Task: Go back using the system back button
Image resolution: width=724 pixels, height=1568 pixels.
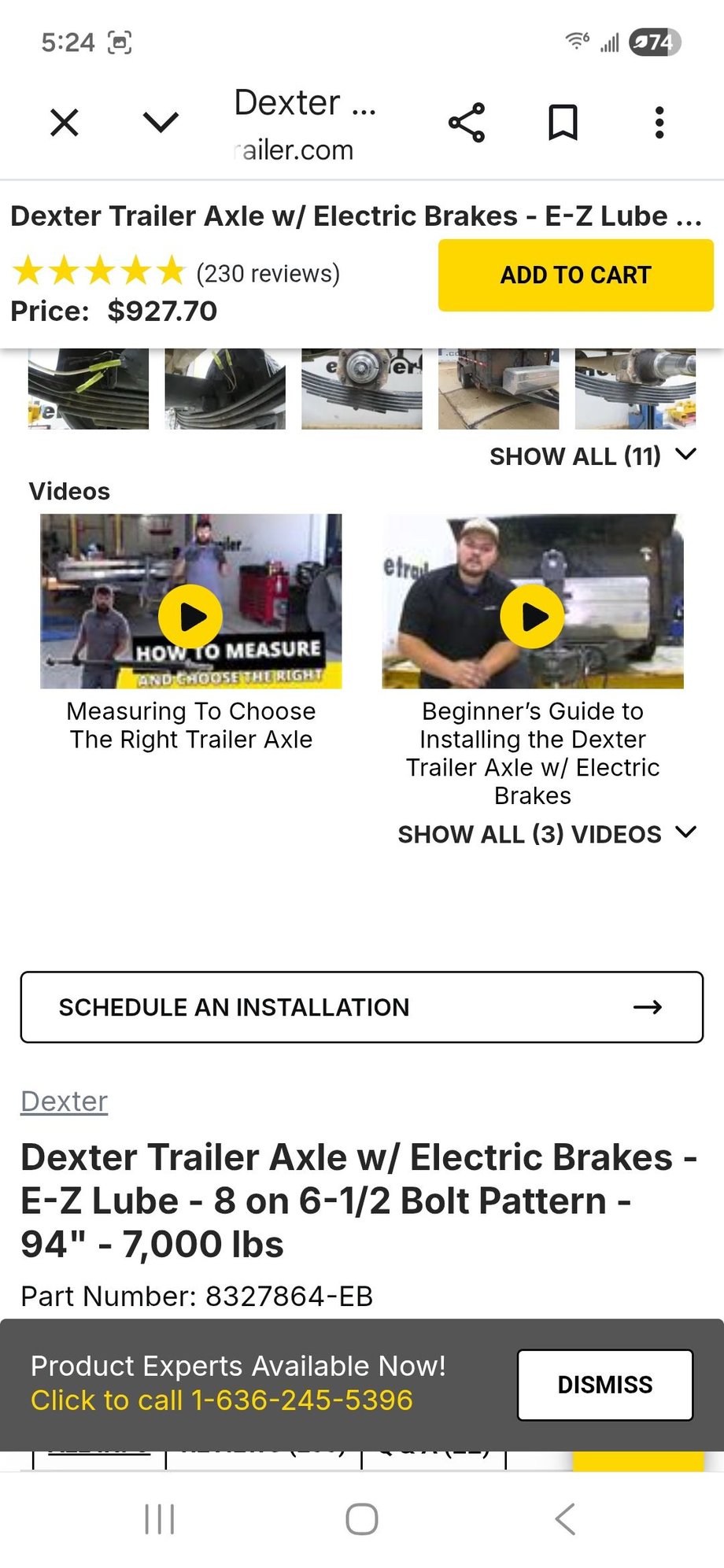Action: tap(565, 1518)
